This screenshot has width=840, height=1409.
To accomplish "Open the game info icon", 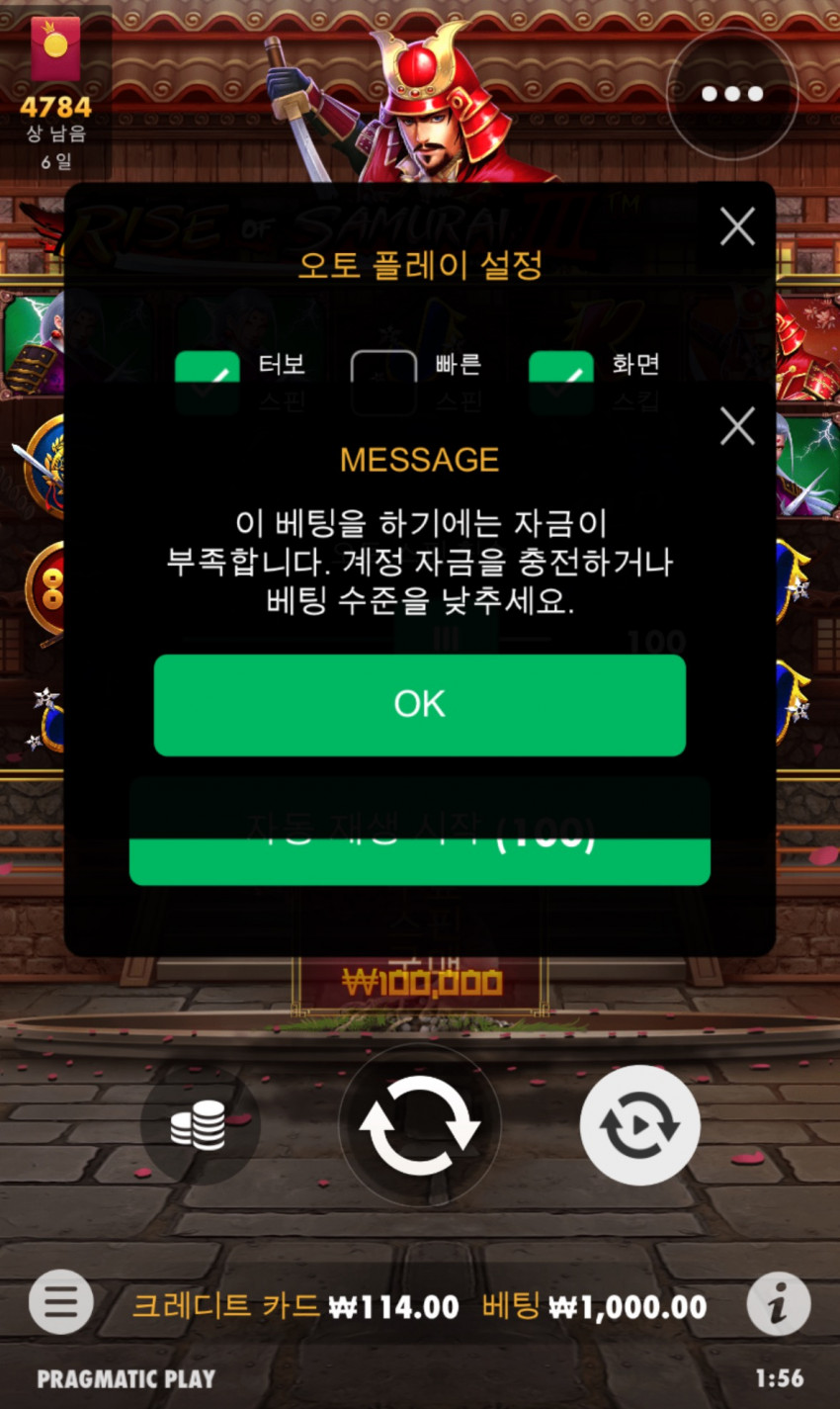I will [778, 1304].
